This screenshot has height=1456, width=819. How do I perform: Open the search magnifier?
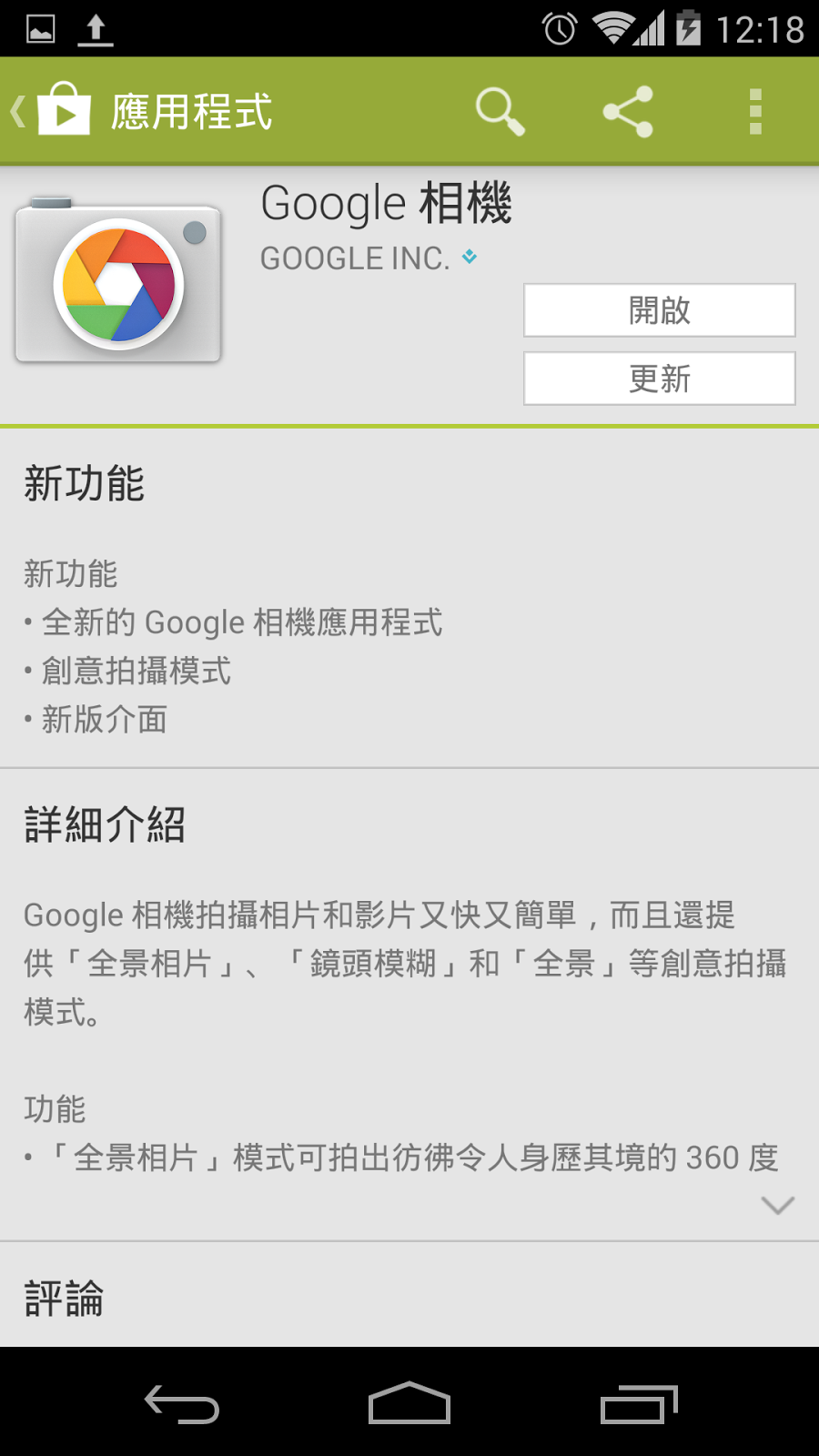coord(500,112)
